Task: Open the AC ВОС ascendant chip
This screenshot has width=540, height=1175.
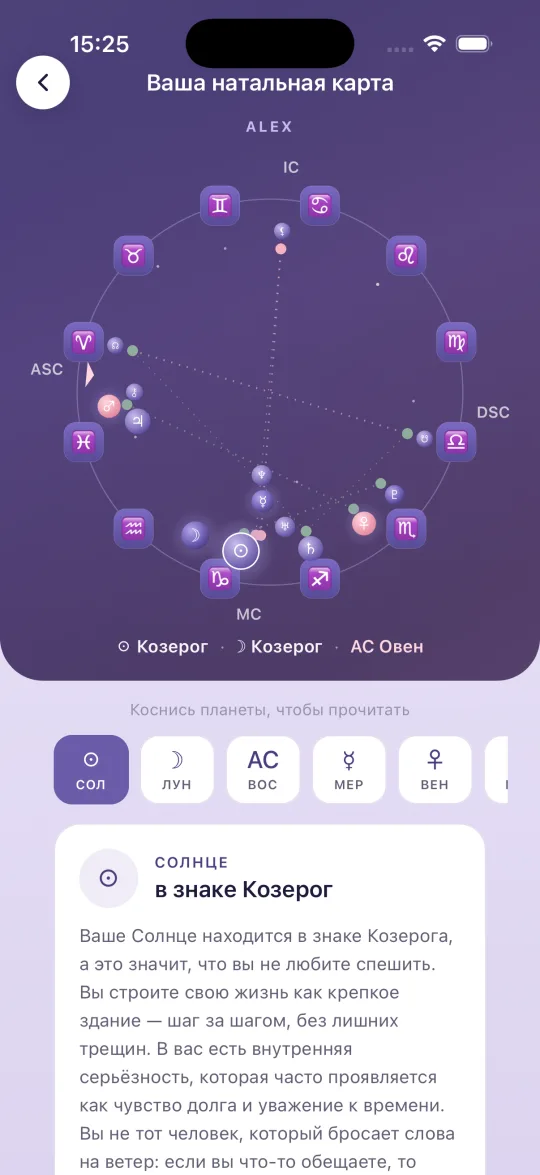Action: 263,770
